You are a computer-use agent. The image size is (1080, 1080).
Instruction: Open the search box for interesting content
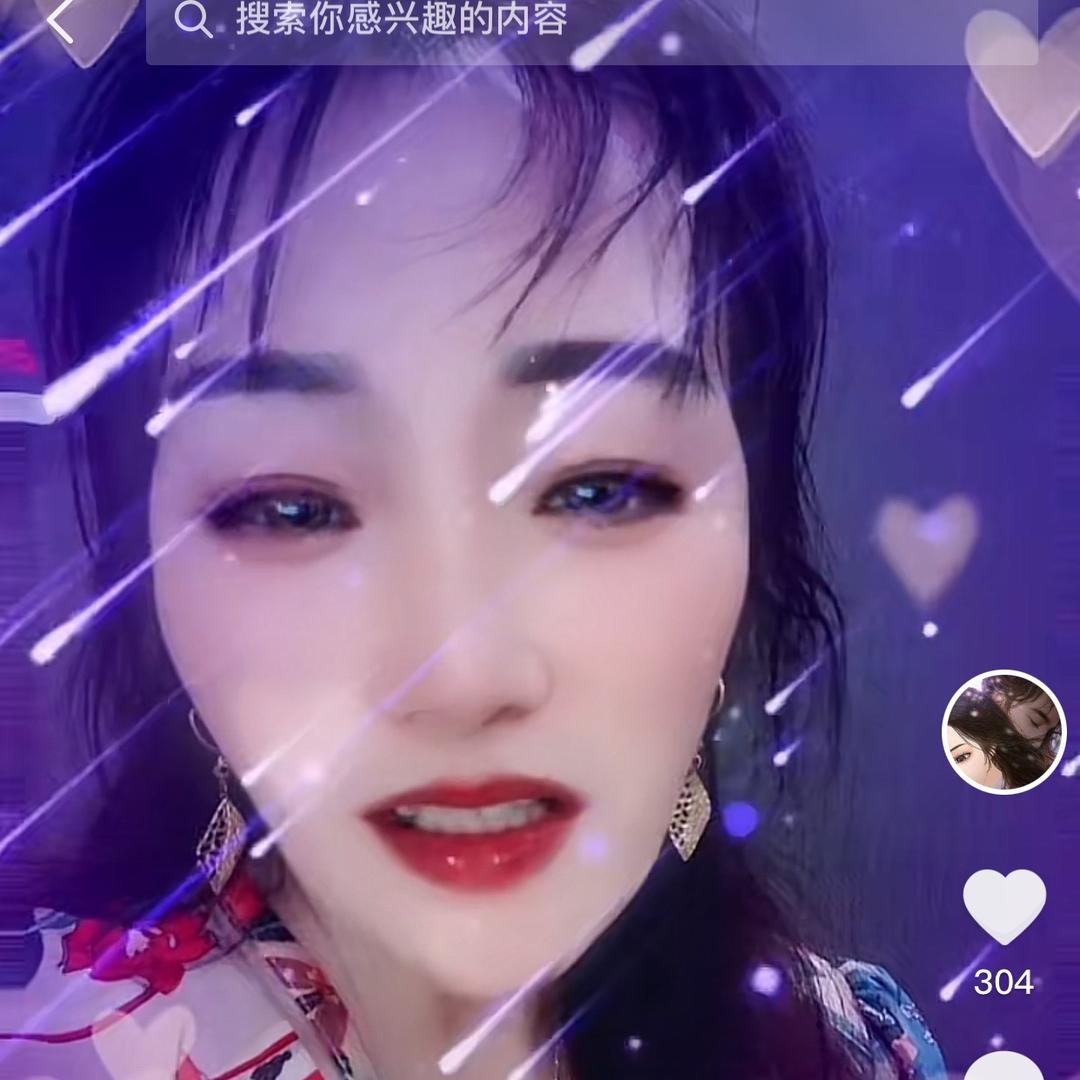click(590, 22)
